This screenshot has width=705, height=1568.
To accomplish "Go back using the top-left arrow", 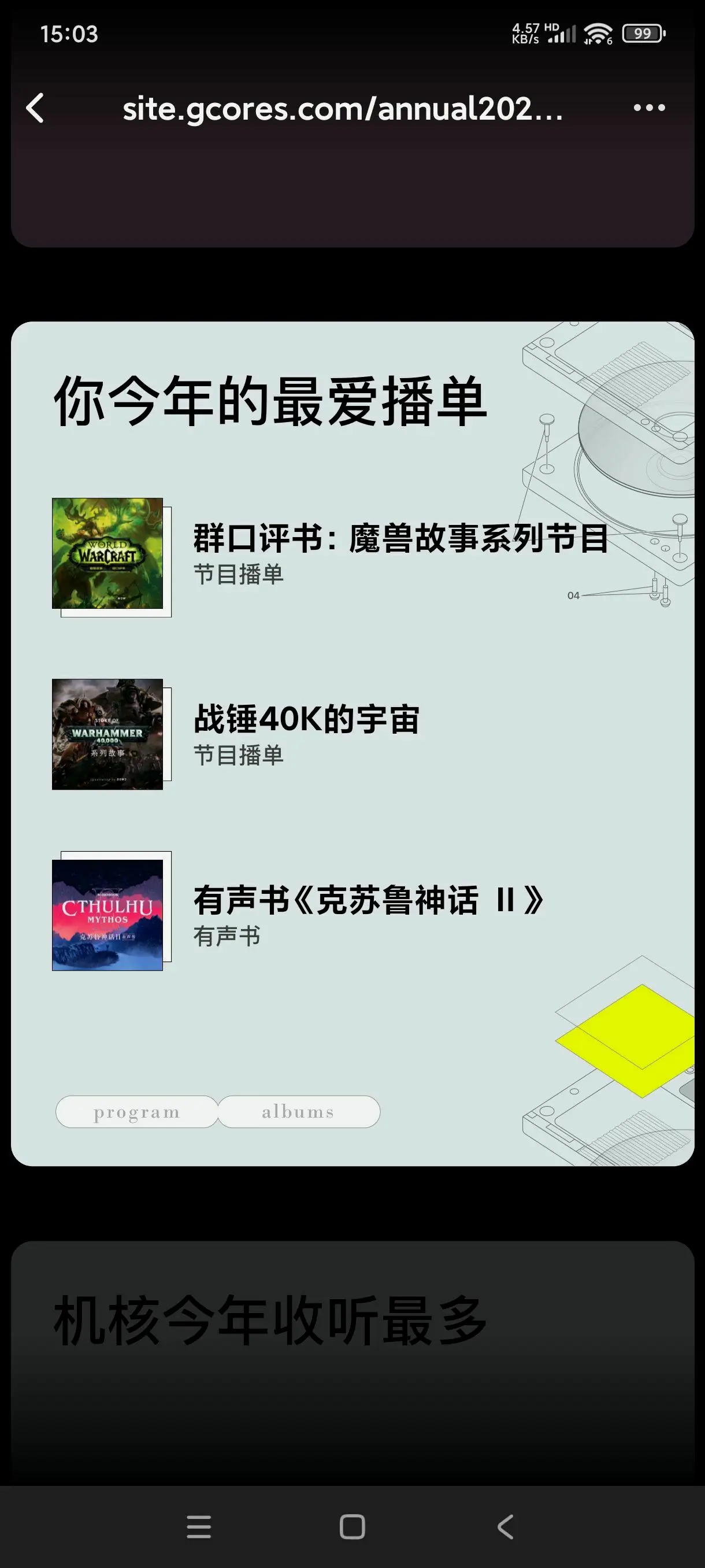I will click(x=35, y=108).
